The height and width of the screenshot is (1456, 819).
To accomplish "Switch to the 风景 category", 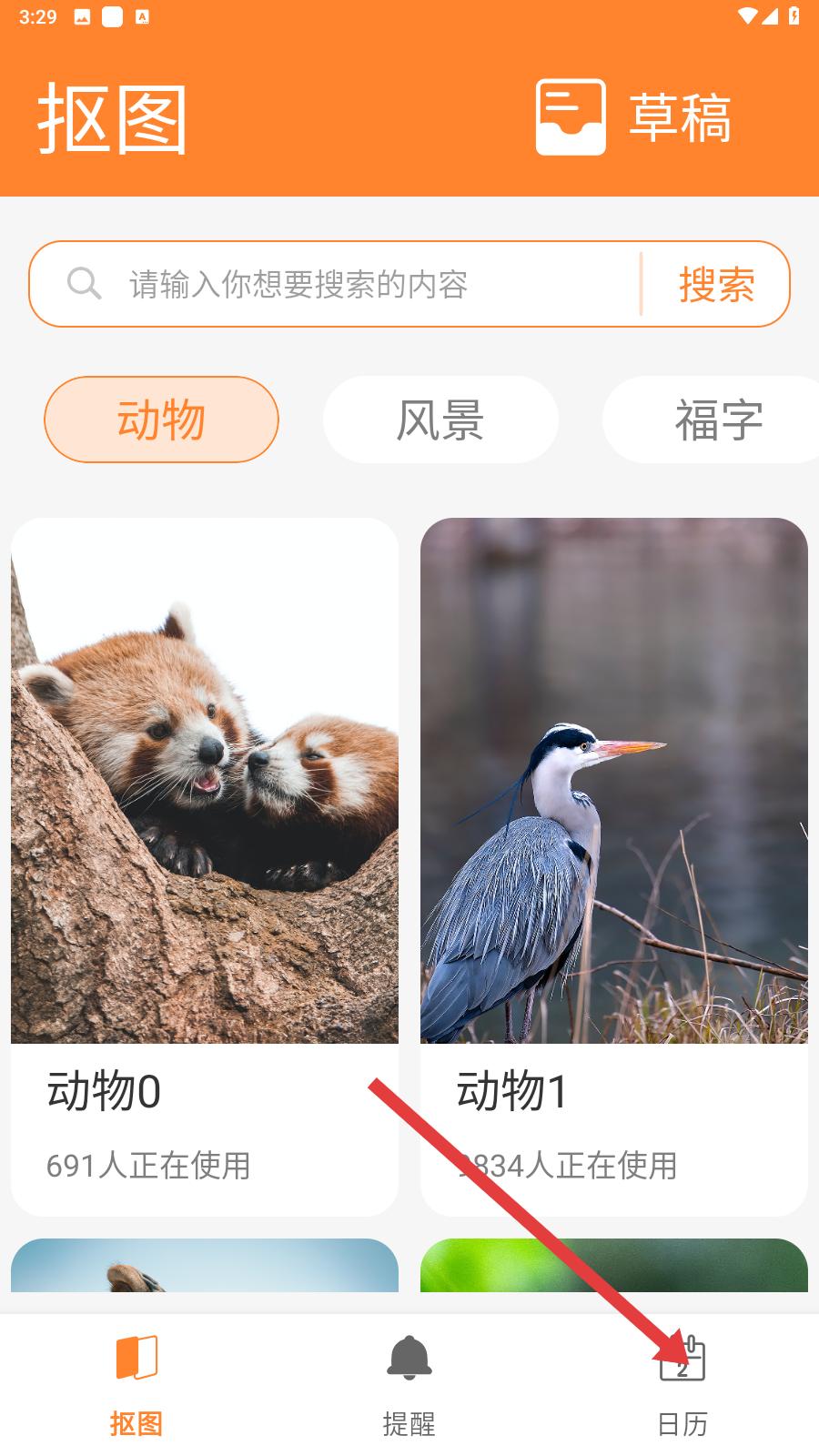I will click(x=440, y=420).
